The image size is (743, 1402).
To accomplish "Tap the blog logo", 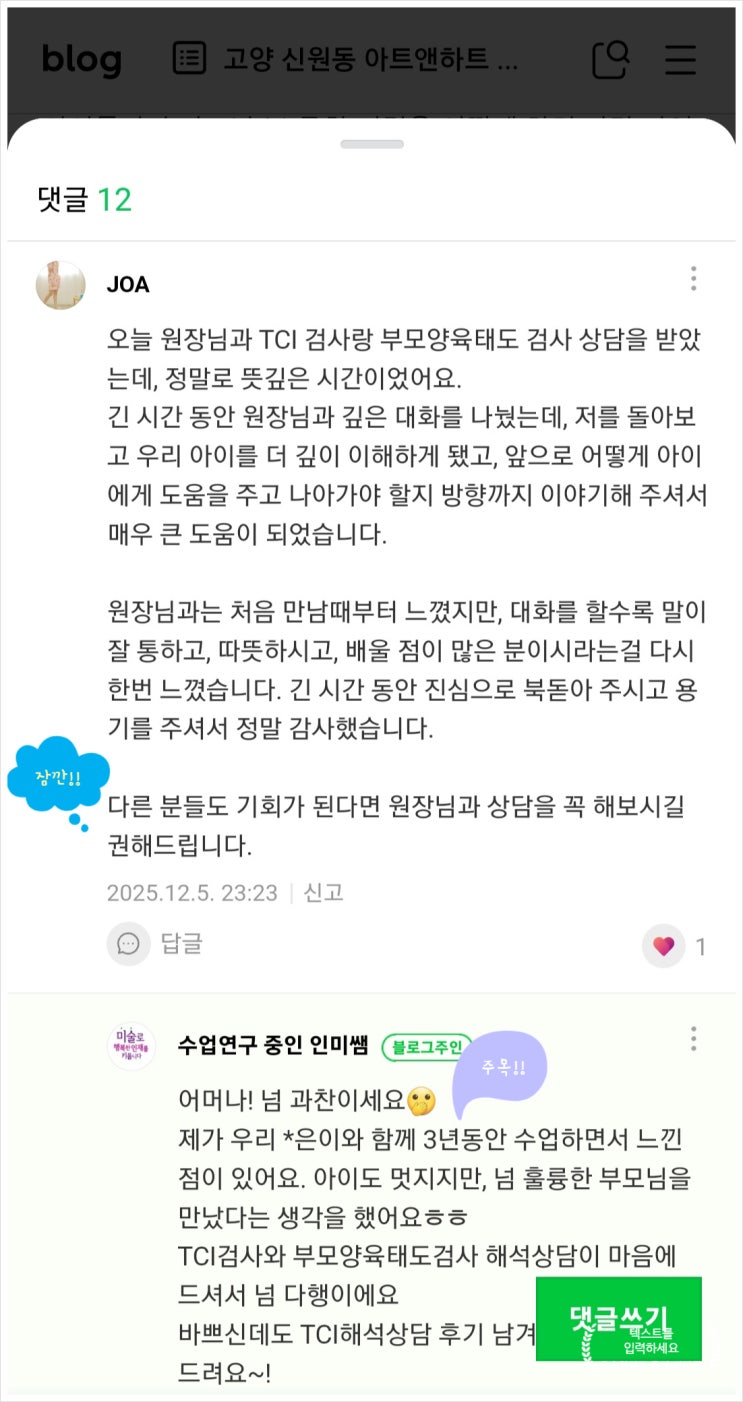I will pyautogui.click(x=81, y=59).
